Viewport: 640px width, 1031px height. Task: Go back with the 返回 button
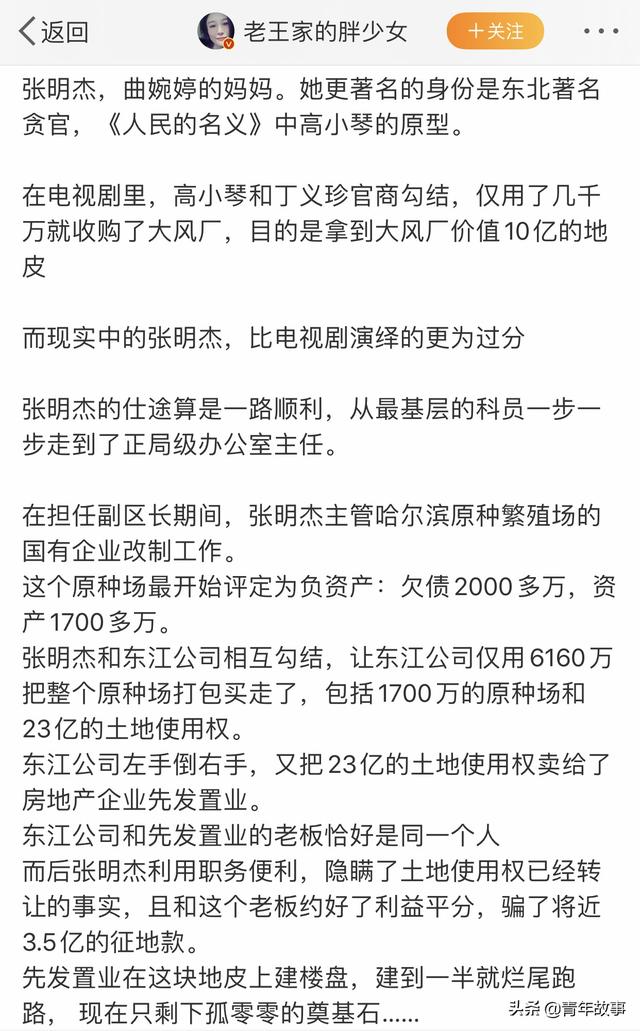click(x=54, y=32)
